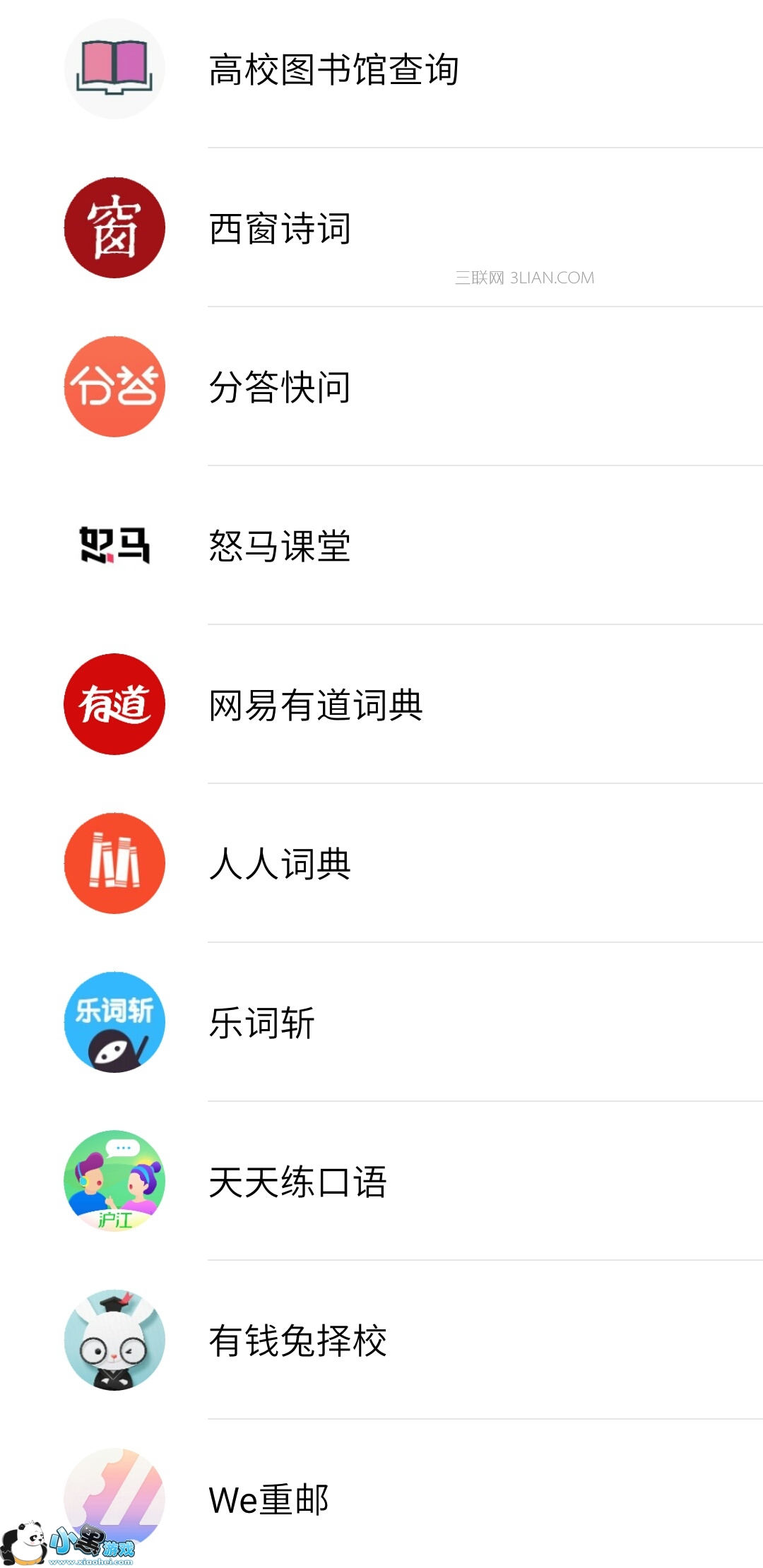The height and width of the screenshot is (1568, 763).
Task: Launch 分答快问 from the list
Action: point(280,387)
